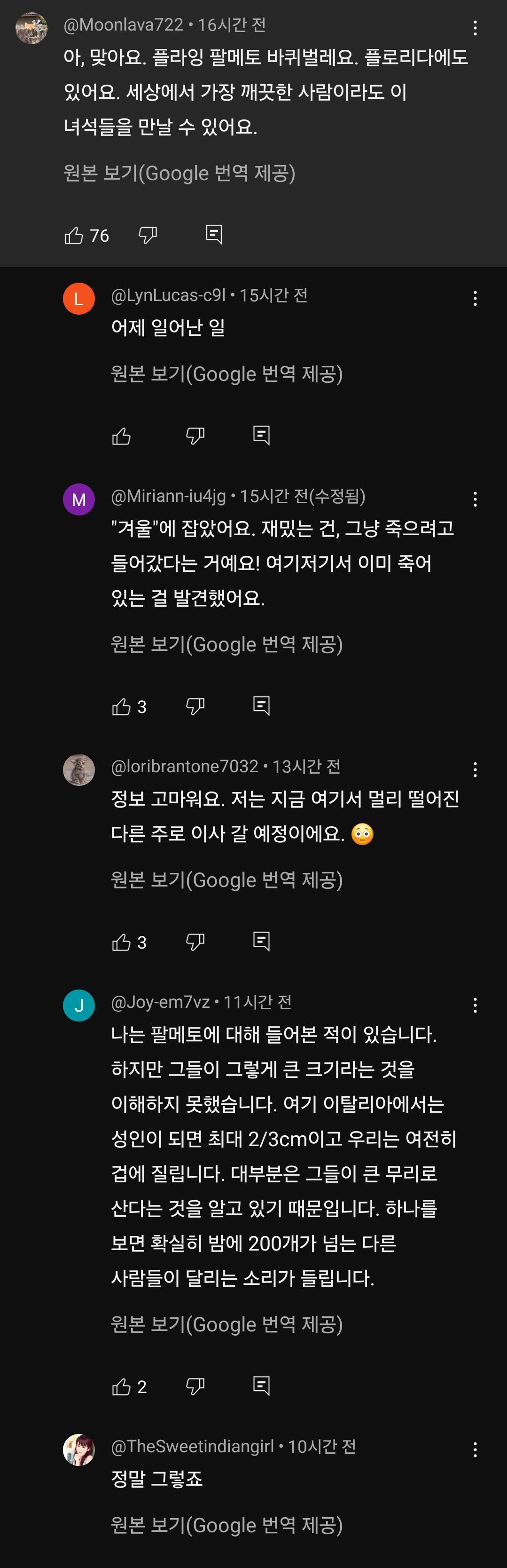Image resolution: width=507 pixels, height=1568 pixels.
Task: Visit @TheSweetindiangirl's channel via avatar
Action: [79, 1449]
